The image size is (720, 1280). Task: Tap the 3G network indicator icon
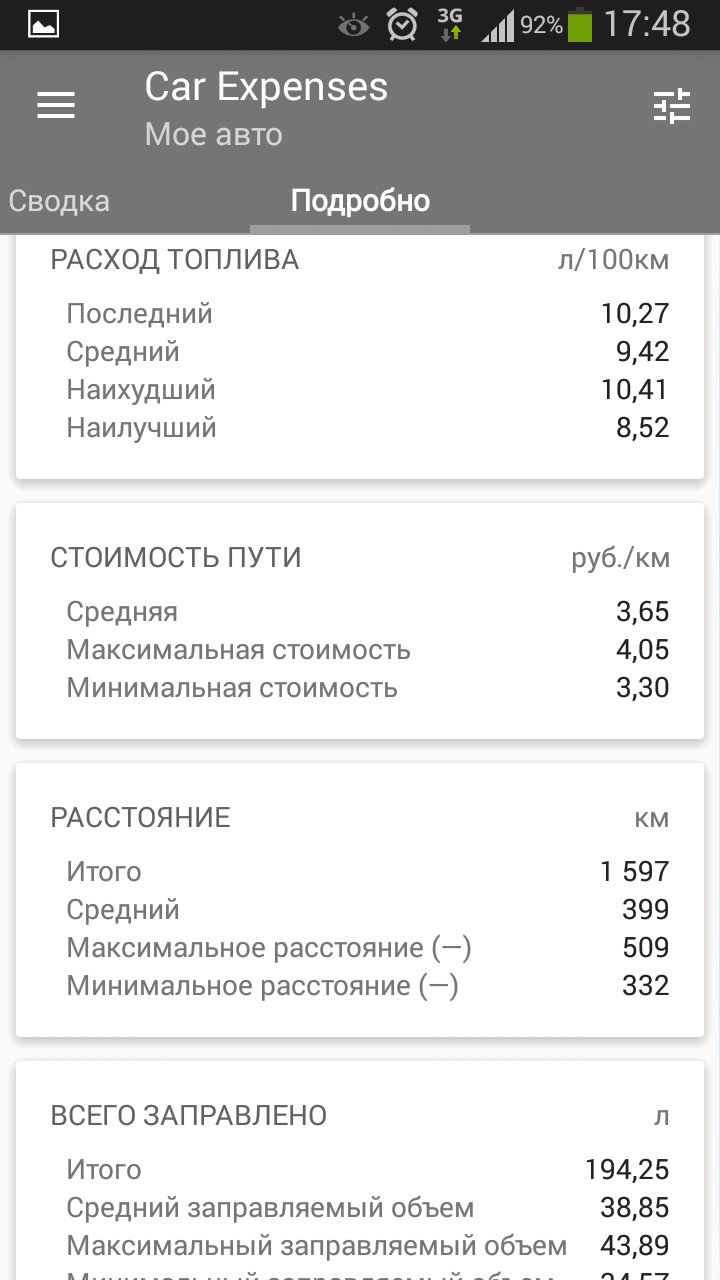pyautogui.click(x=448, y=22)
